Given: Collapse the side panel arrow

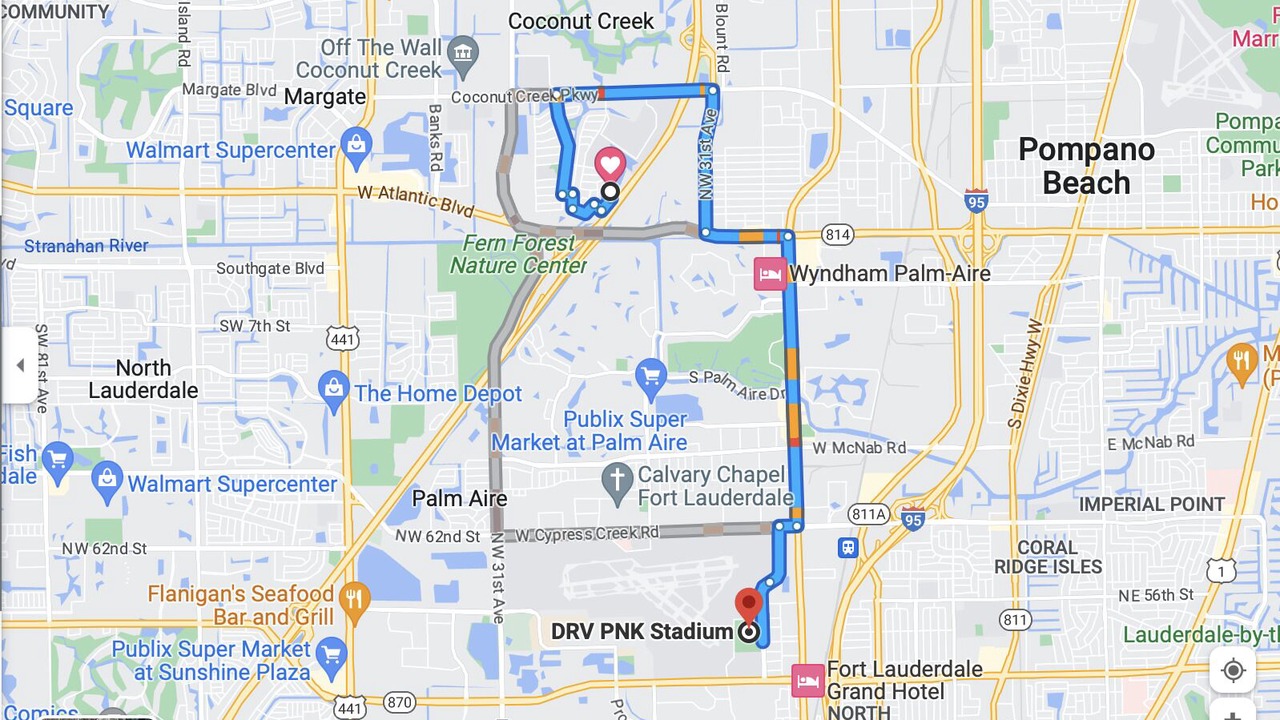Looking at the screenshot, I should point(19,365).
